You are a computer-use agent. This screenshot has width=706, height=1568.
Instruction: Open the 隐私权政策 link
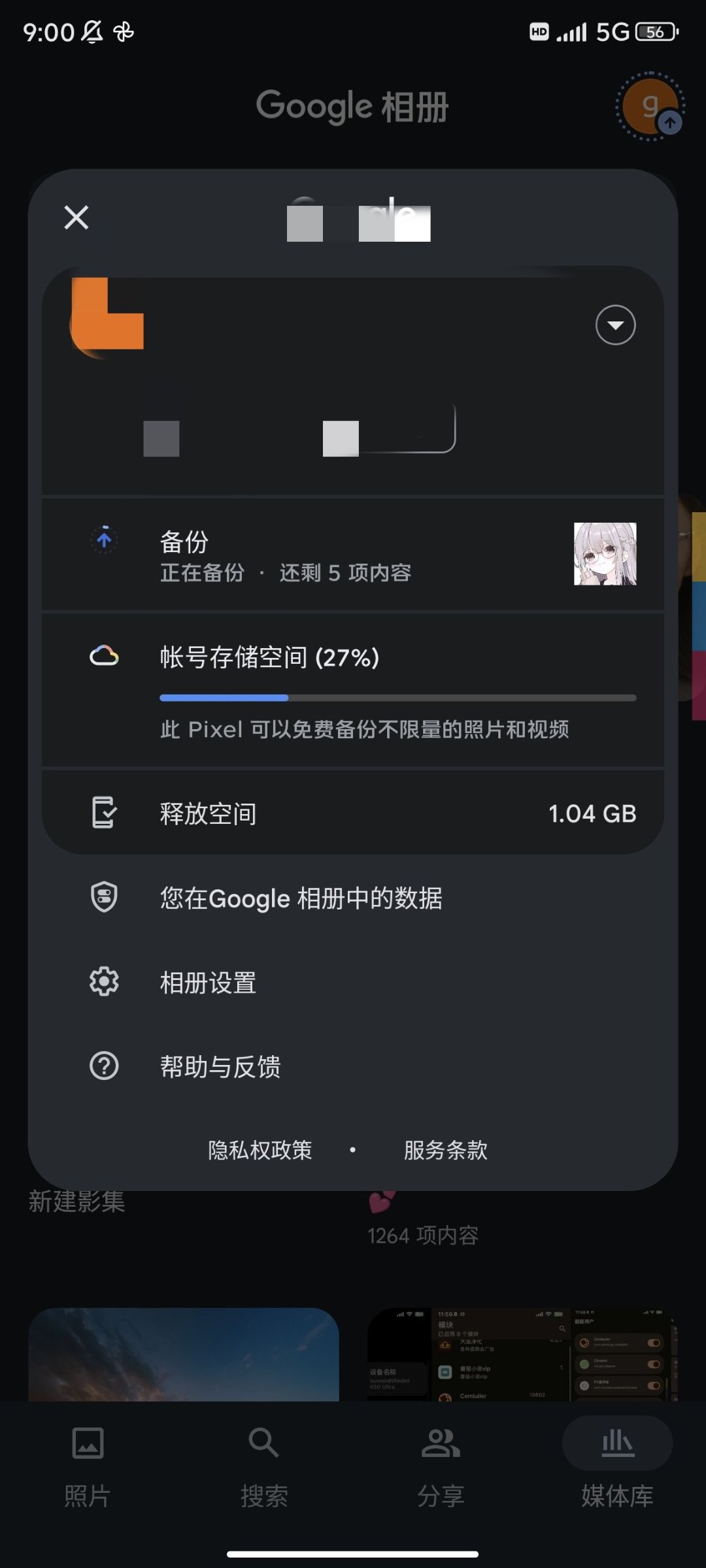click(260, 1150)
